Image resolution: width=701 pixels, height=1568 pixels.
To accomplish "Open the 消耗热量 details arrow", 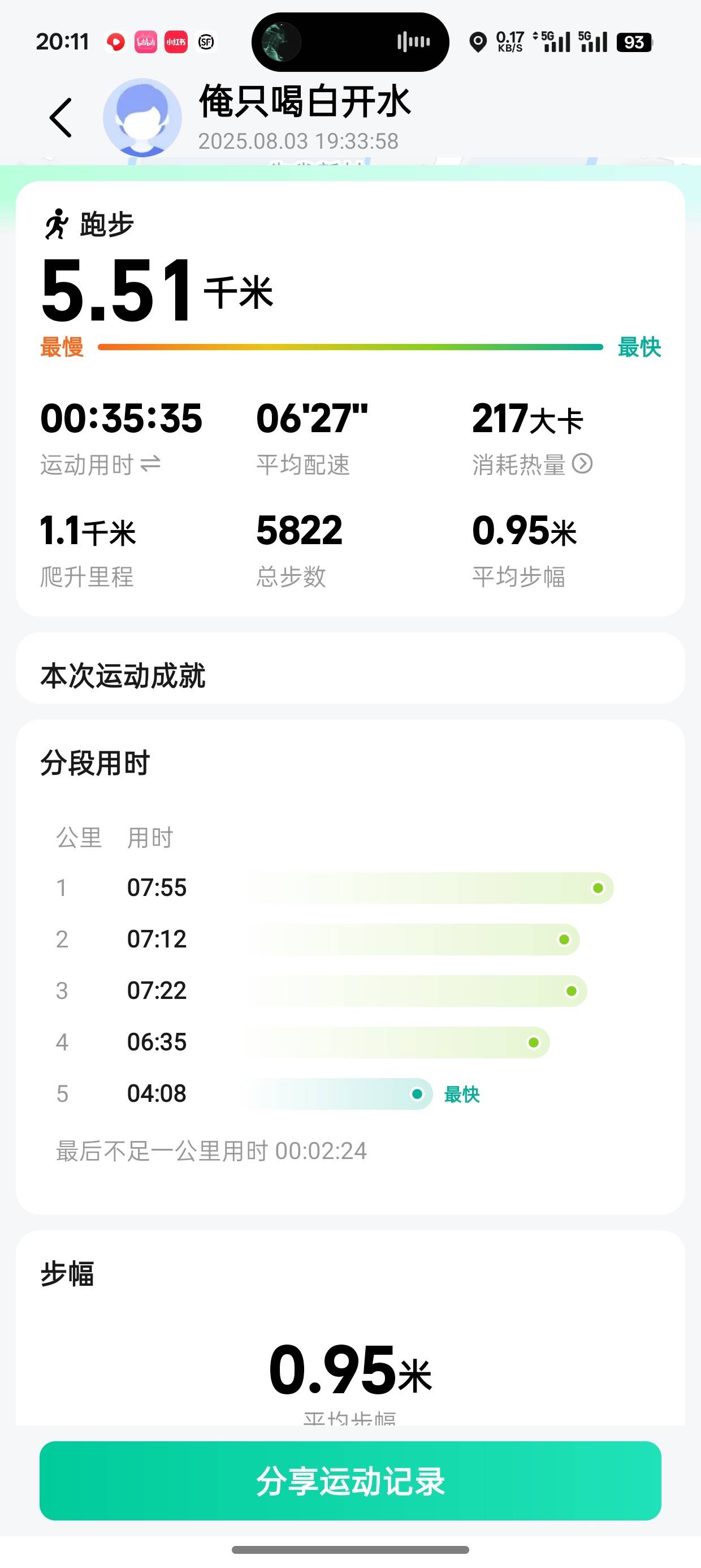I will tap(582, 464).
